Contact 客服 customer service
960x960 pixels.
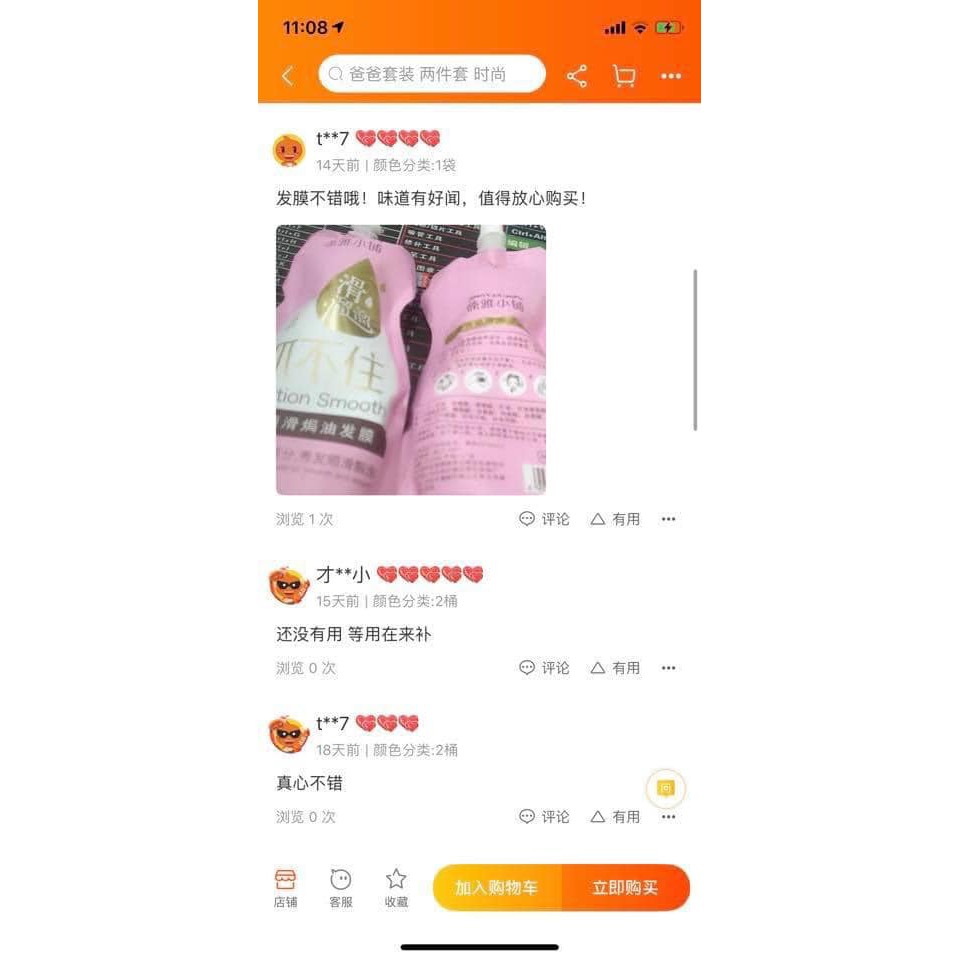click(x=341, y=887)
